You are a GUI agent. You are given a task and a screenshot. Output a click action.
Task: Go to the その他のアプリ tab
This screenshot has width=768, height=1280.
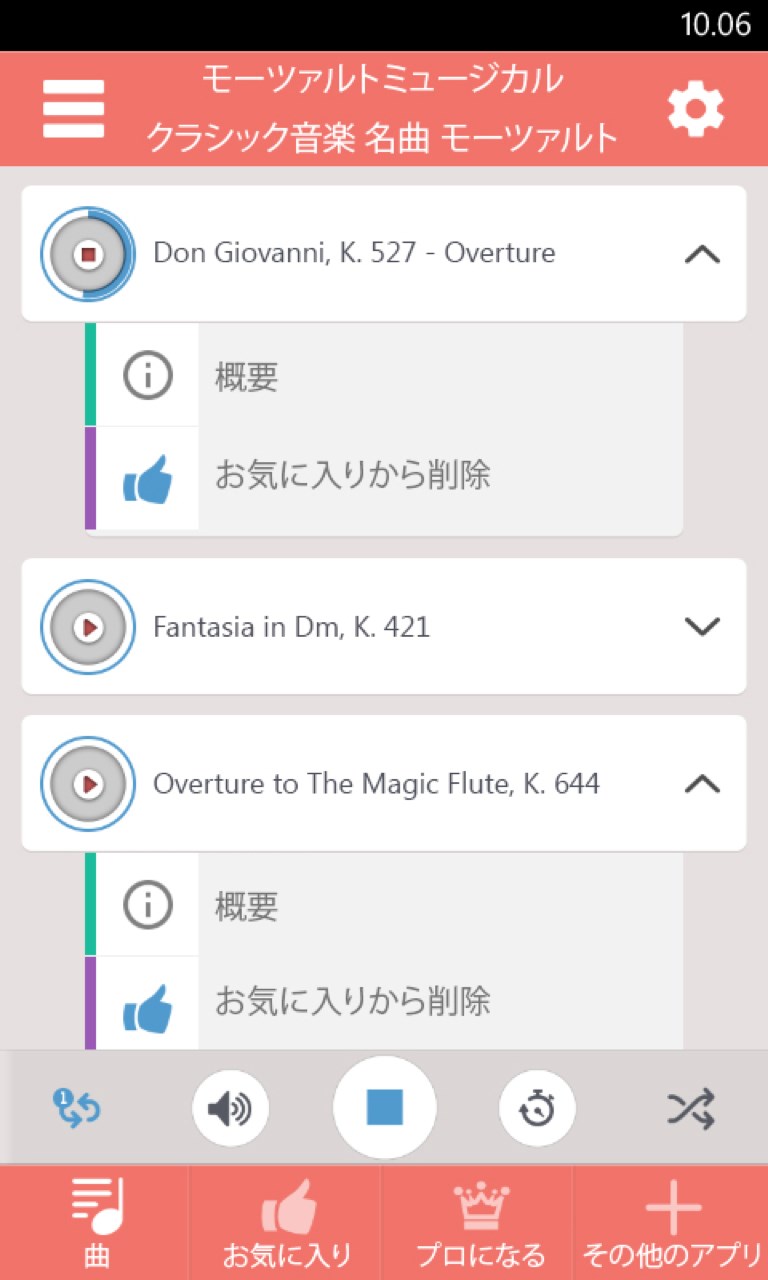(672, 1223)
